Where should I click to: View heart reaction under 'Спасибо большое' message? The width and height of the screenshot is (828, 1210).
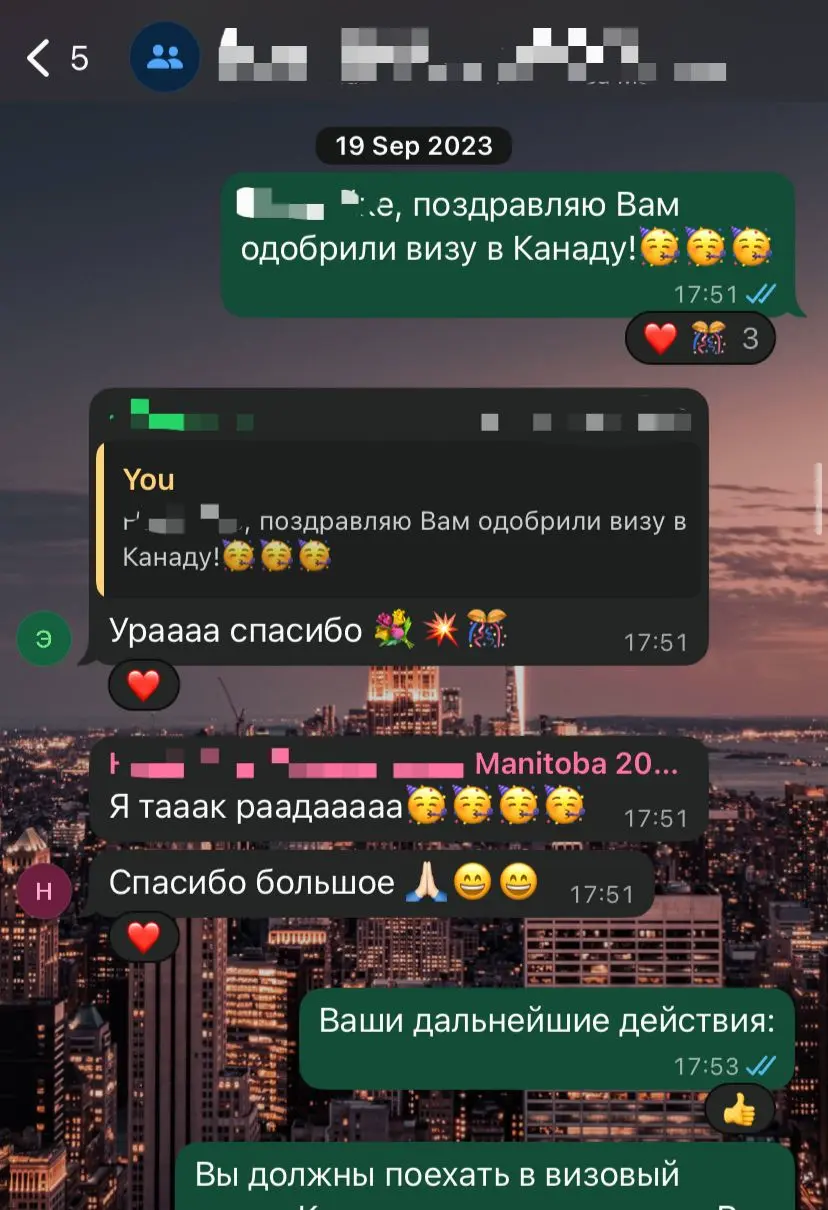click(143, 937)
